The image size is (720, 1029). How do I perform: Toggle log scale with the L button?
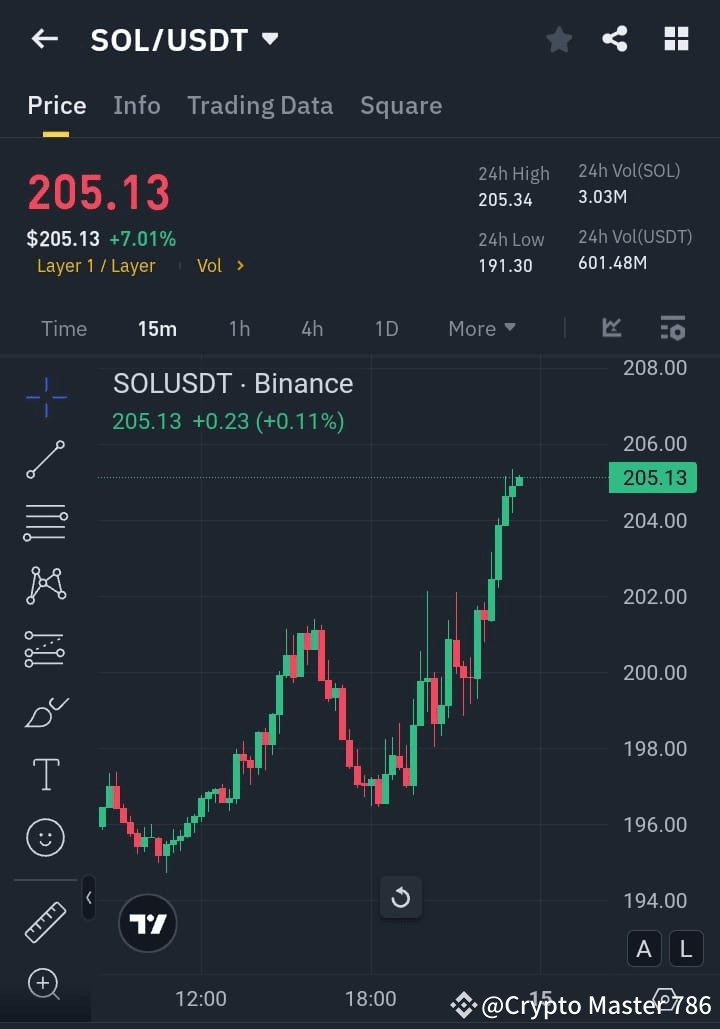(x=686, y=948)
